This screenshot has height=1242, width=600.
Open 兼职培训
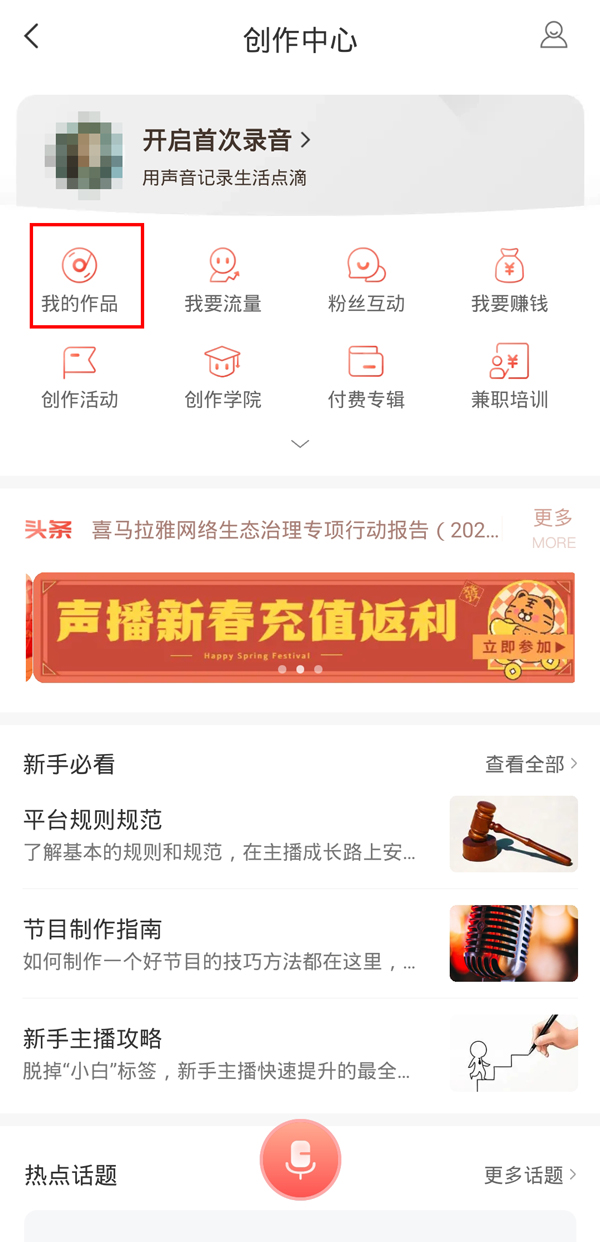pos(510,374)
